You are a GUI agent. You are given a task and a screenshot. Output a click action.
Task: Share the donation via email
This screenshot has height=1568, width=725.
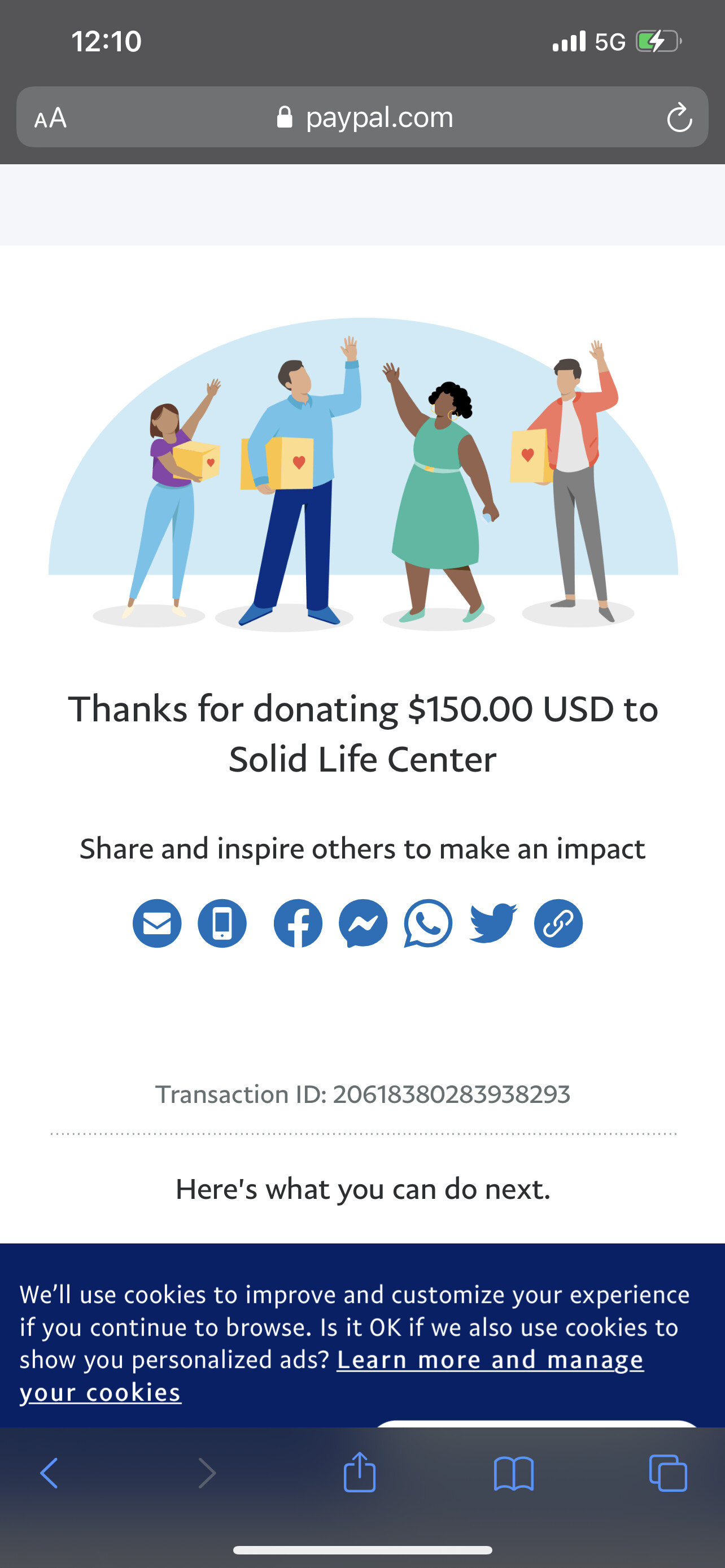coord(157,923)
